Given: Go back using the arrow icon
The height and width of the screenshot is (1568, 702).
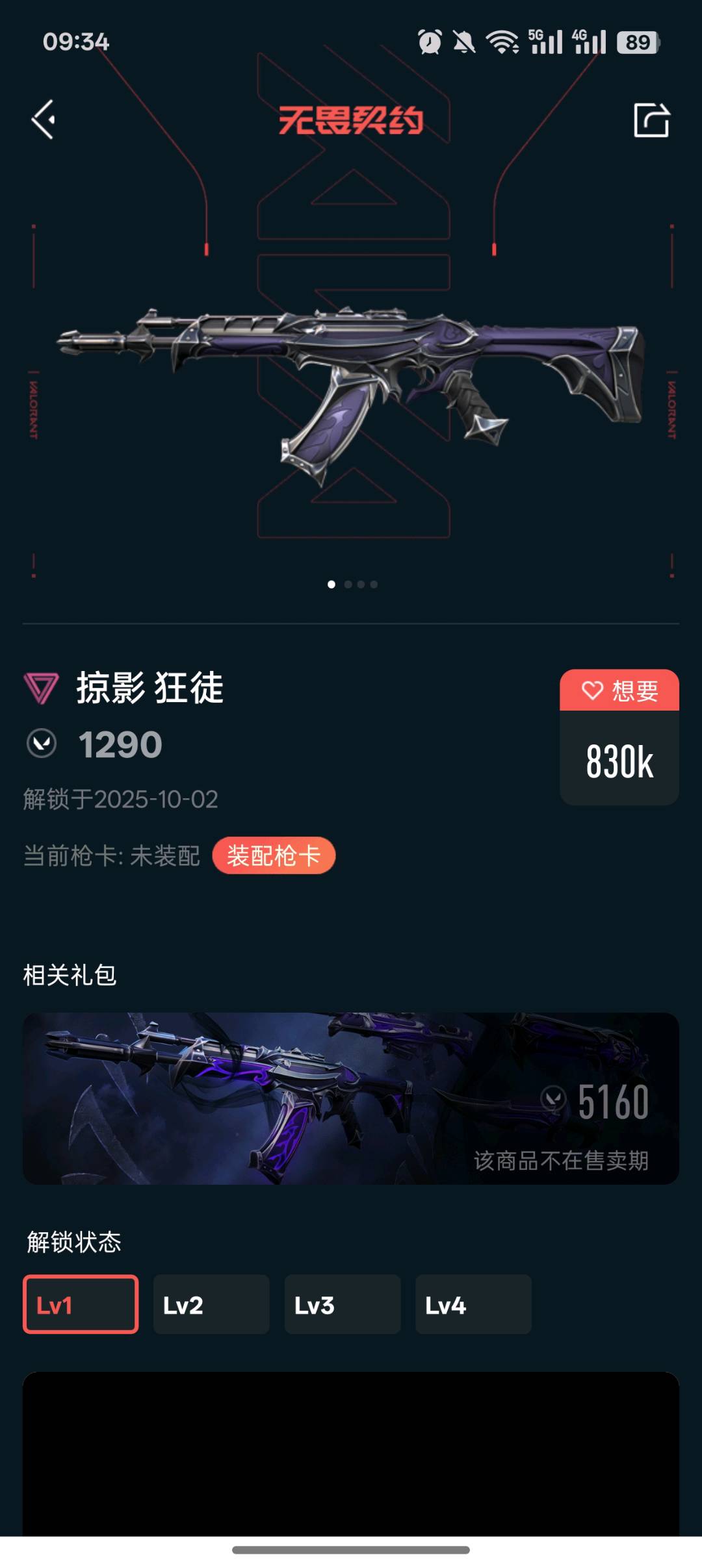Looking at the screenshot, I should pos(44,120).
